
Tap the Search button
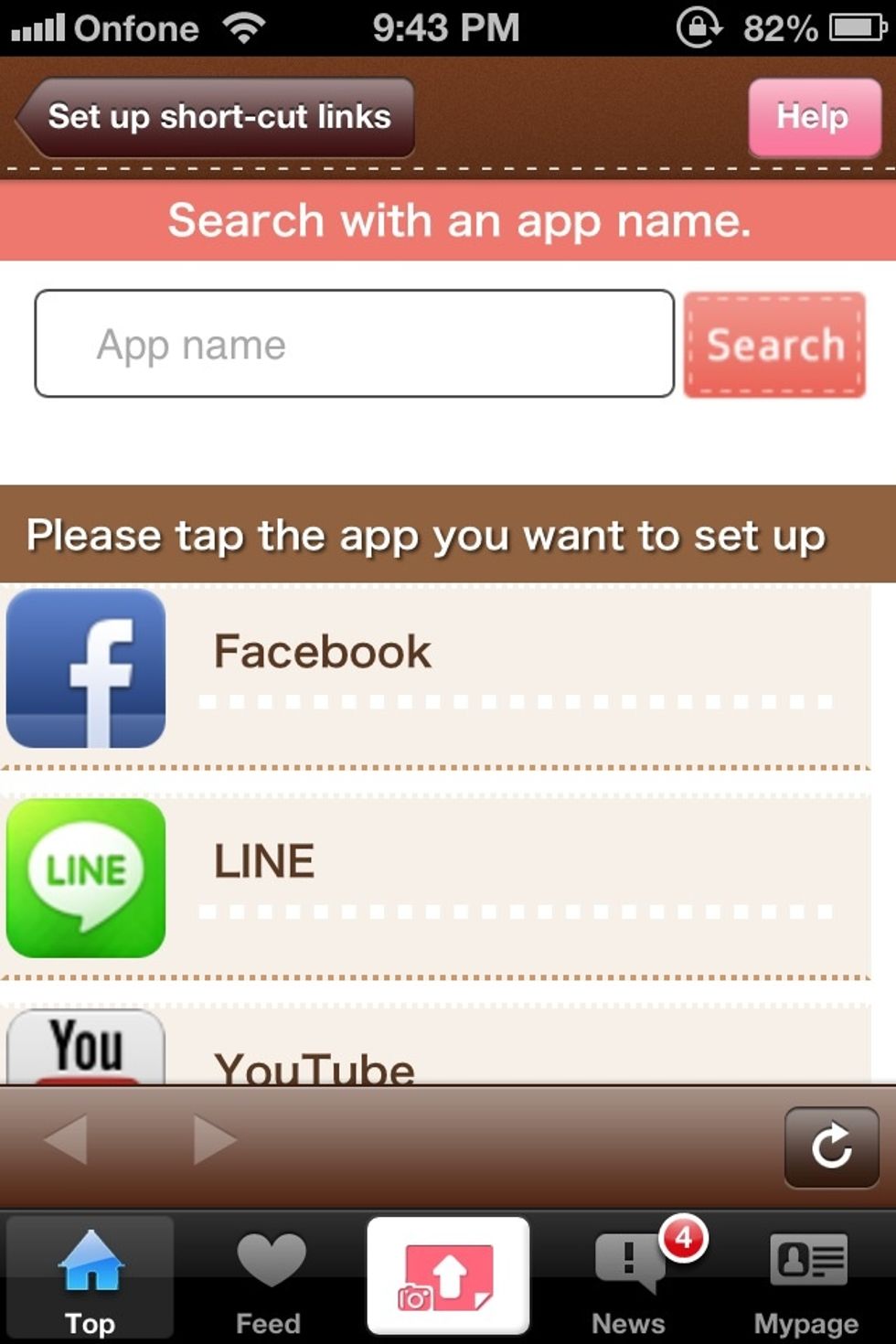pyautogui.click(x=773, y=345)
